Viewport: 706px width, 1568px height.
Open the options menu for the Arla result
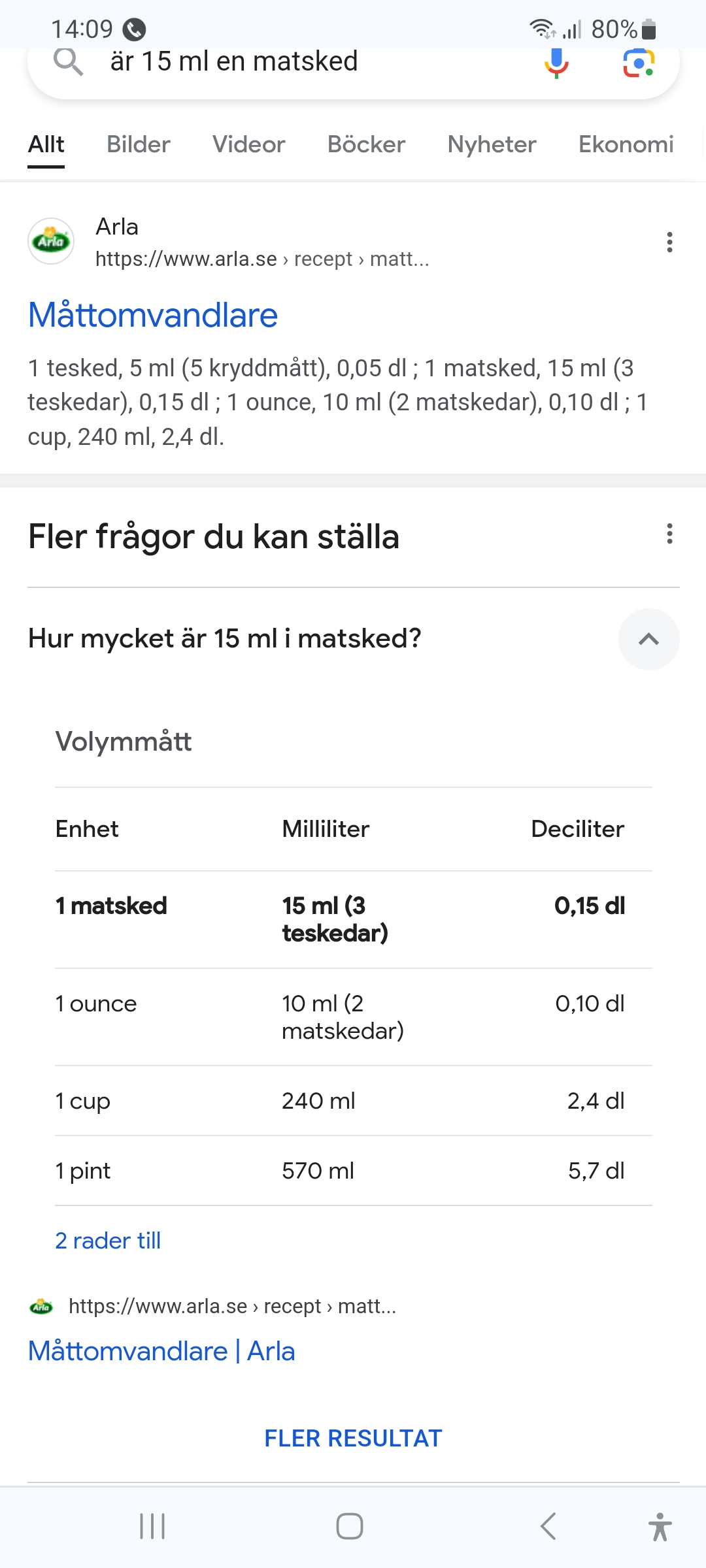669,242
